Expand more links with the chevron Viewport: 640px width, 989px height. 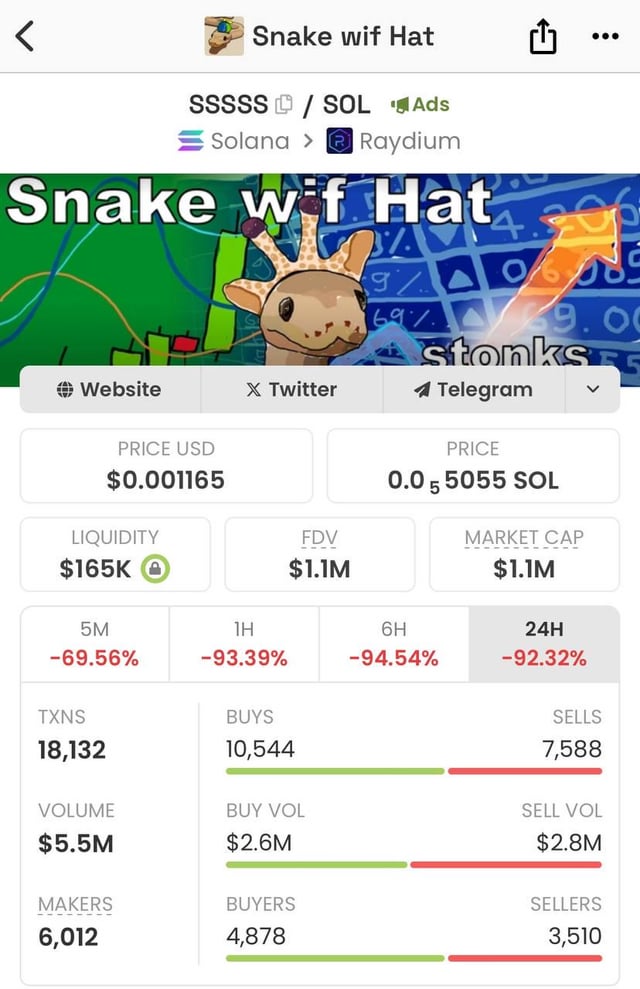coord(592,389)
